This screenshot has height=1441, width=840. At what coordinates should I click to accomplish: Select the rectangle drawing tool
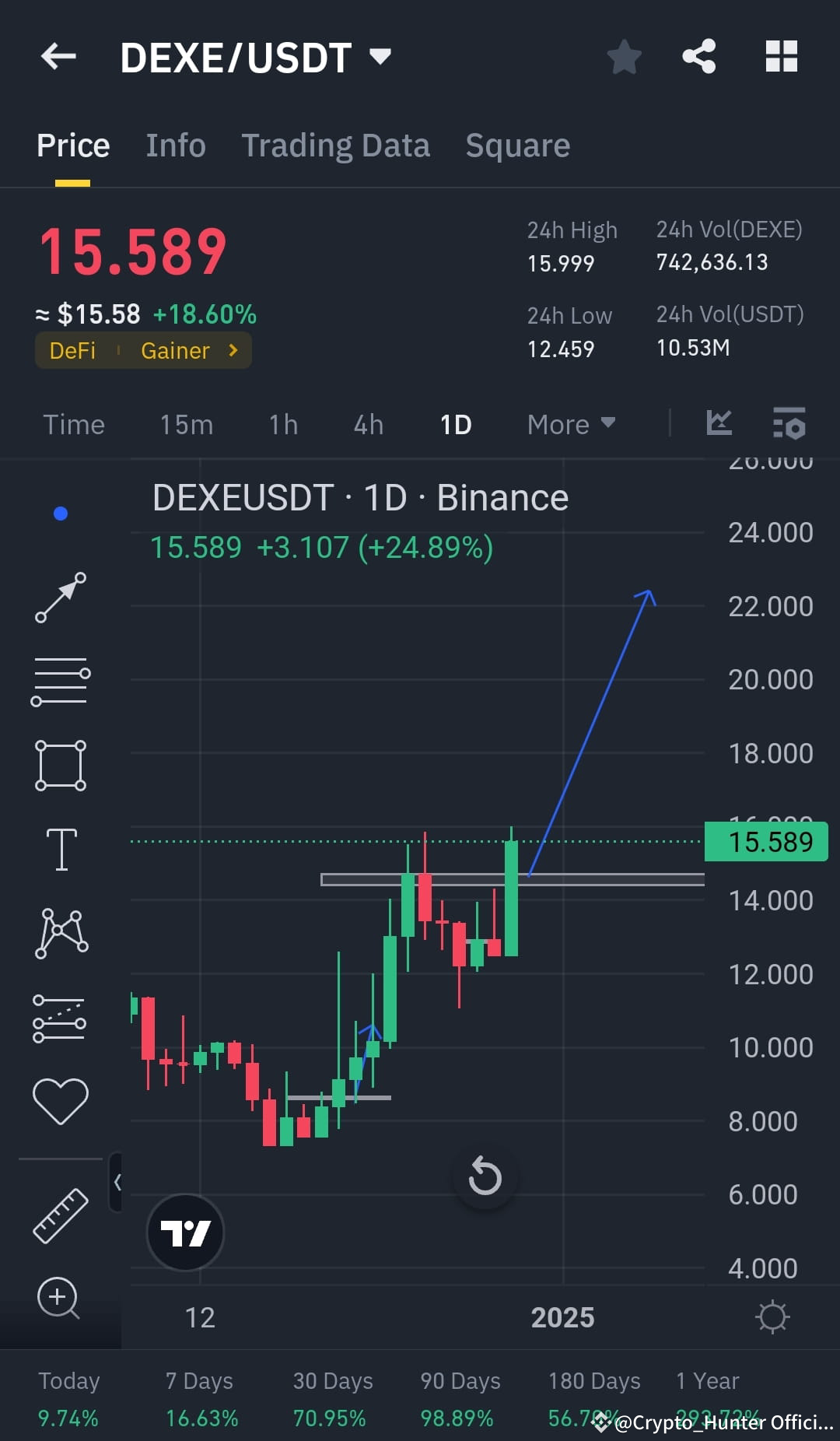click(x=61, y=765)
